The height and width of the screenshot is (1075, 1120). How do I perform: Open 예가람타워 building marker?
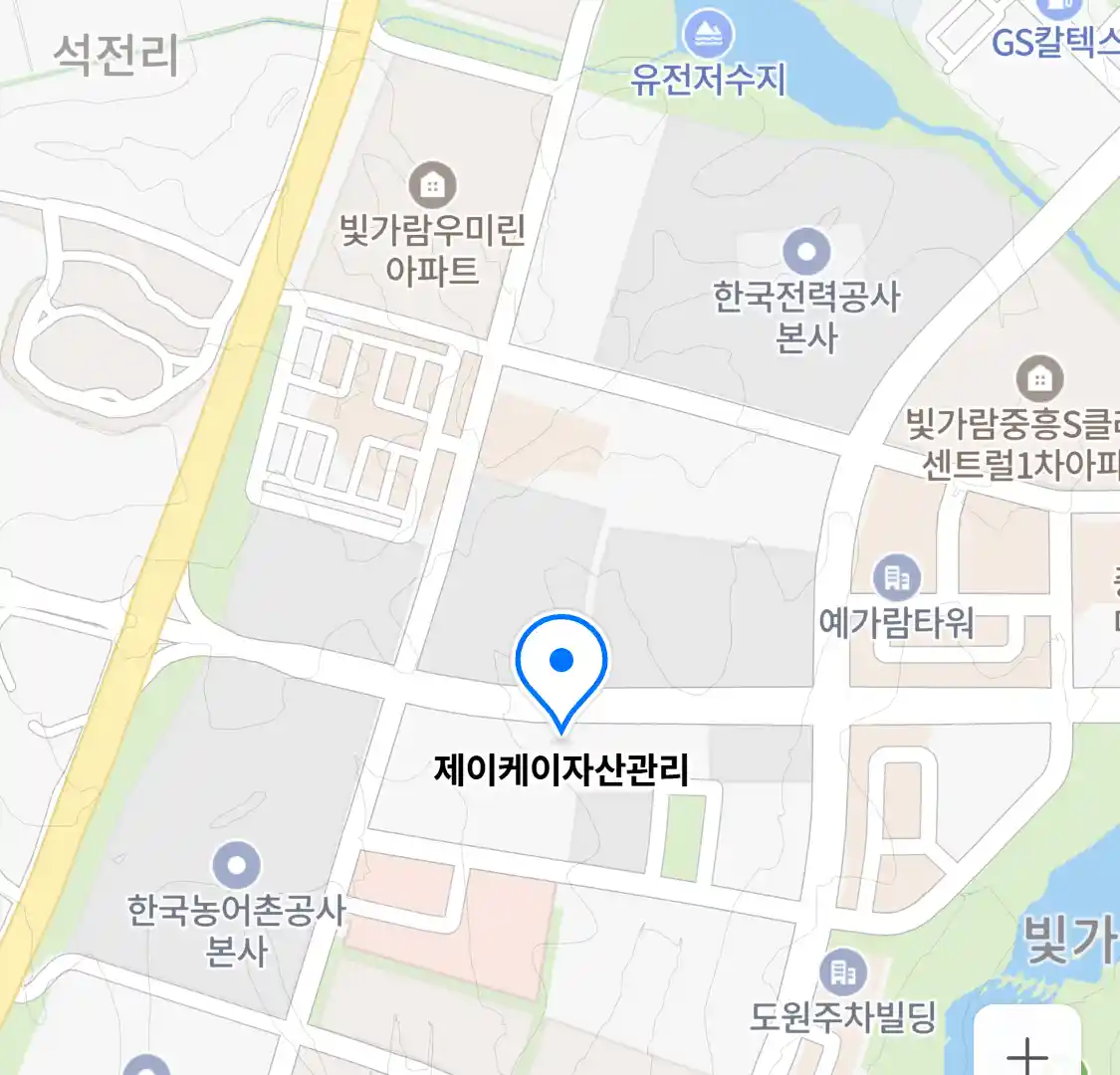point(896,577)
